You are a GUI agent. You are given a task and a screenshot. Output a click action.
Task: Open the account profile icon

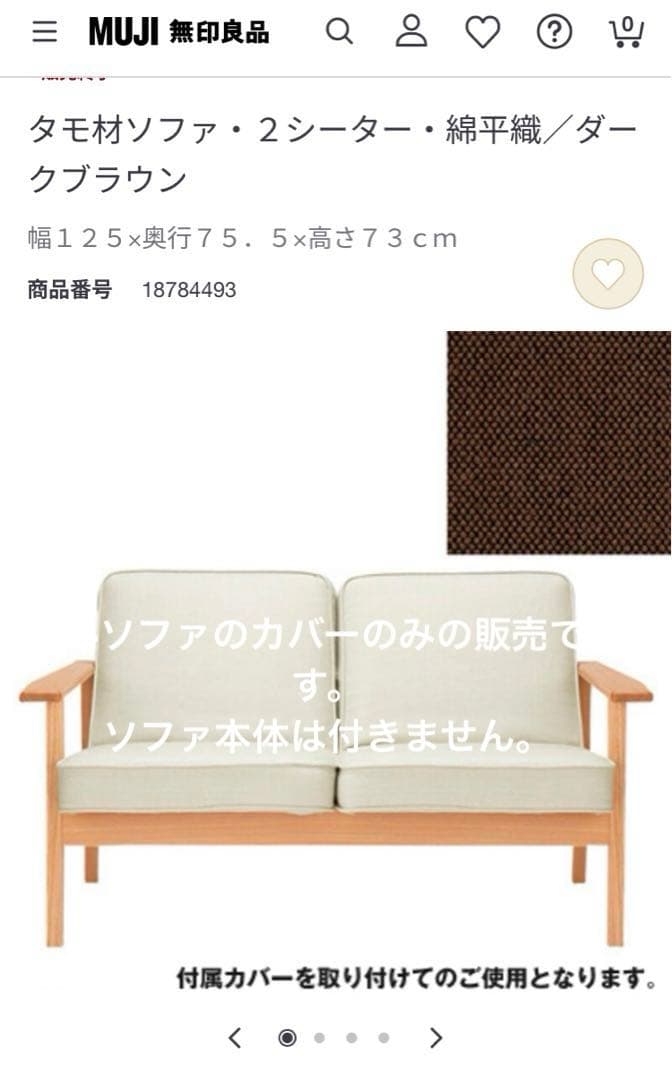click(x=411, y=32)
